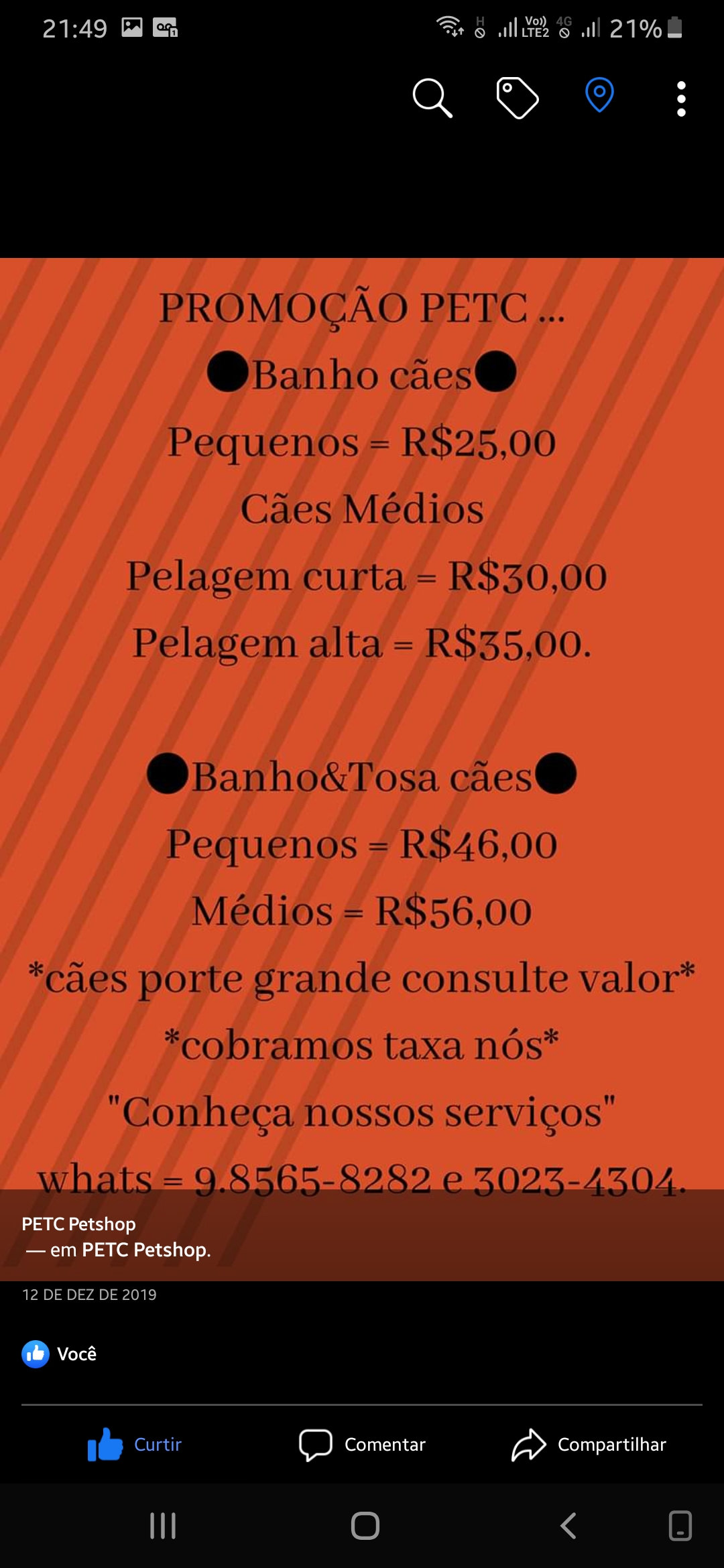Select the Comentar menu option
Image resolution: width=724 pixels, height=1568 pixels.
[384, 1445]
